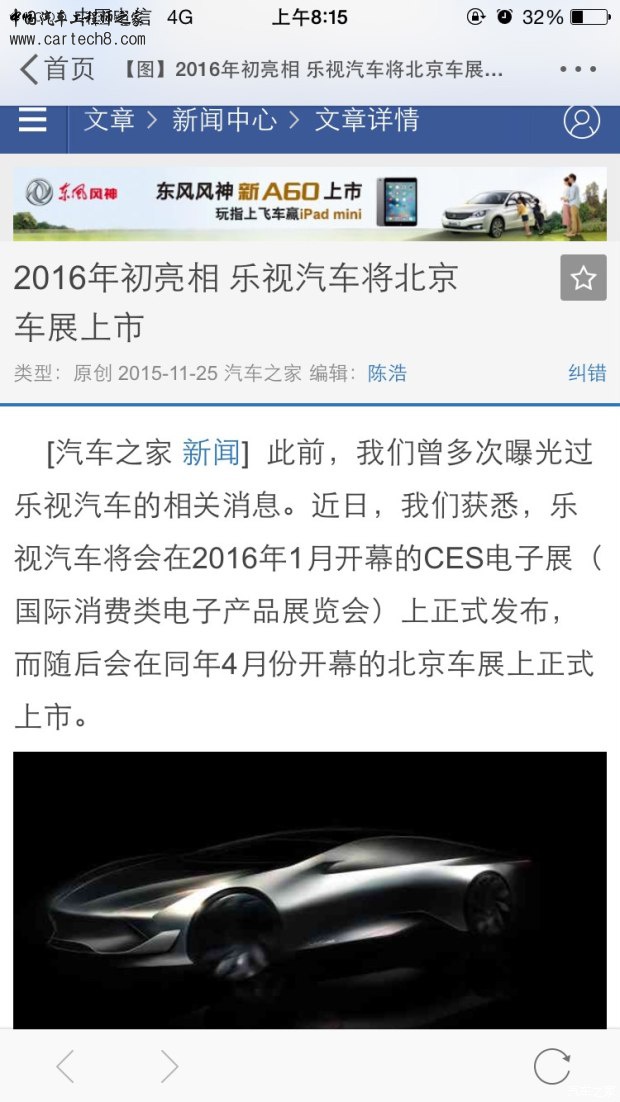Tap 纠错 to report an error
The width and height of the screenshot is (620, 1102).
[x=586, y=373]
